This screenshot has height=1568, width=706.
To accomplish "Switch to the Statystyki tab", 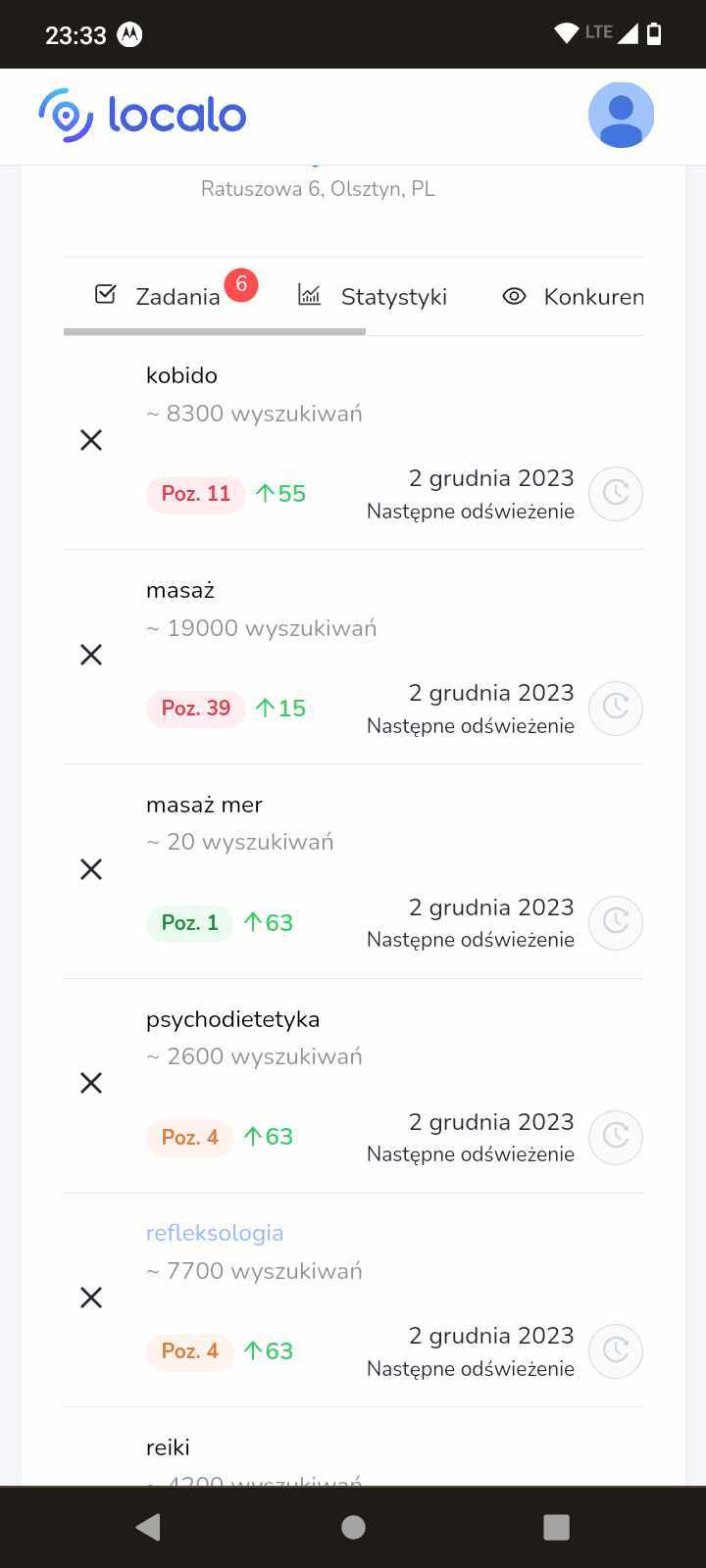I will click(x=373, y=296).
